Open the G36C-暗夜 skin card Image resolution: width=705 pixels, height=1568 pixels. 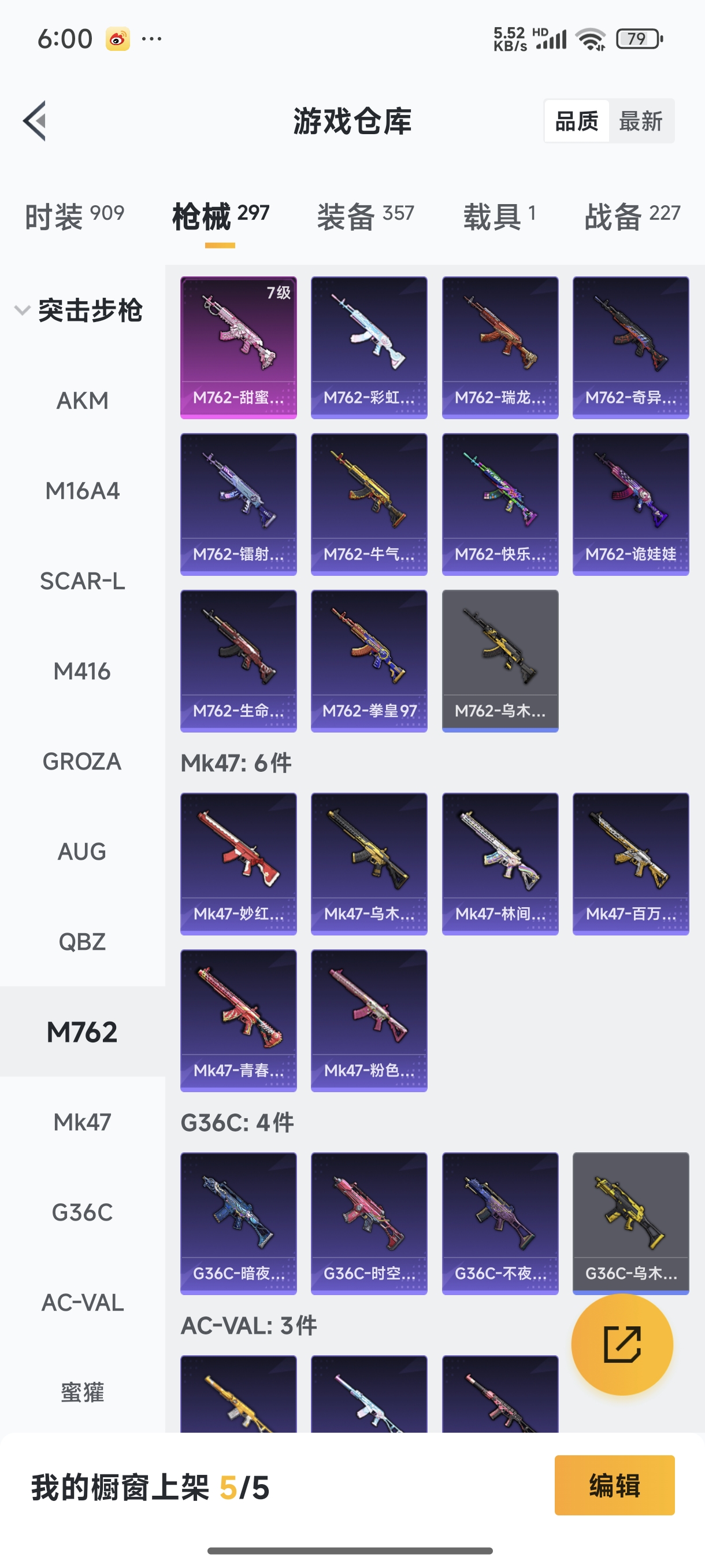[239, 1223]
